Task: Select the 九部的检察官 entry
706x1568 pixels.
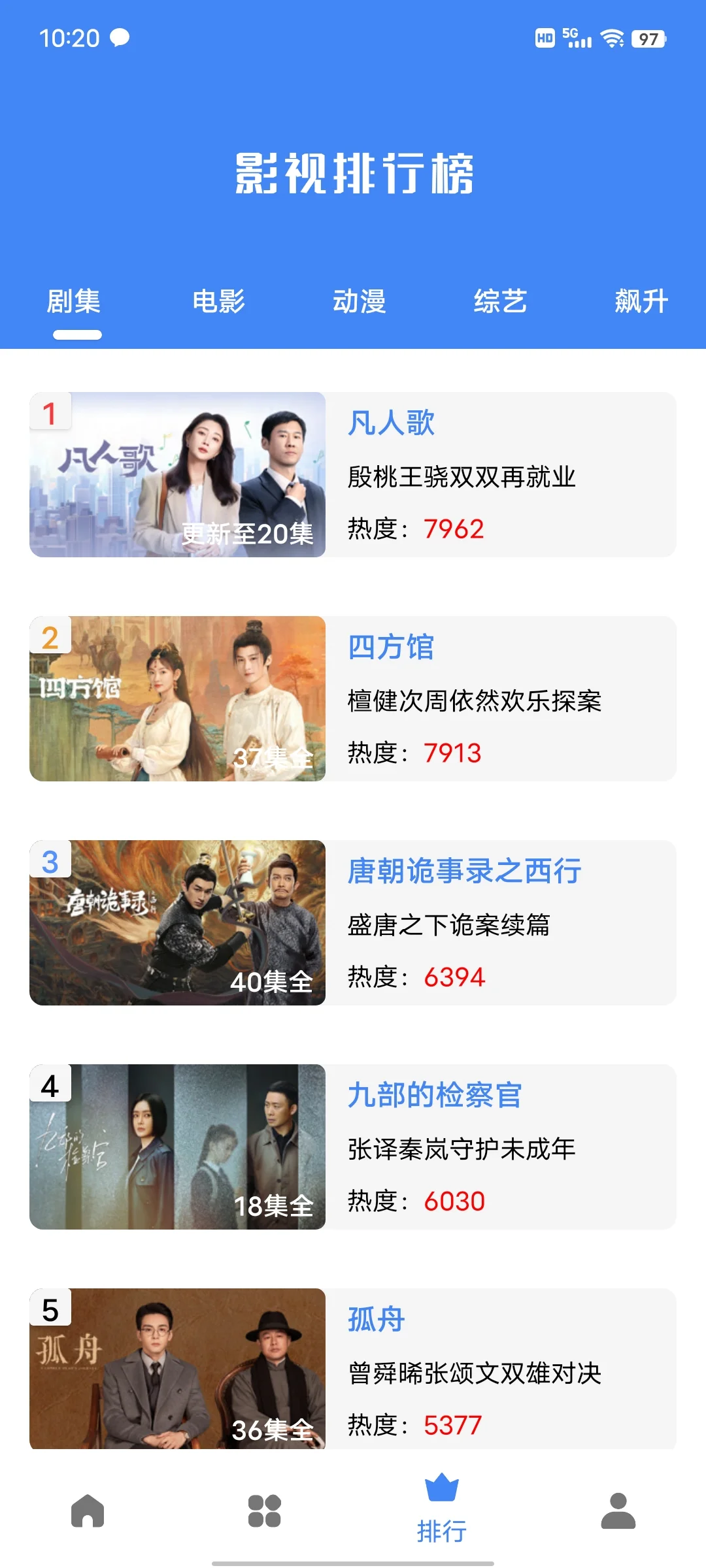Action: tap(353, 1147)
